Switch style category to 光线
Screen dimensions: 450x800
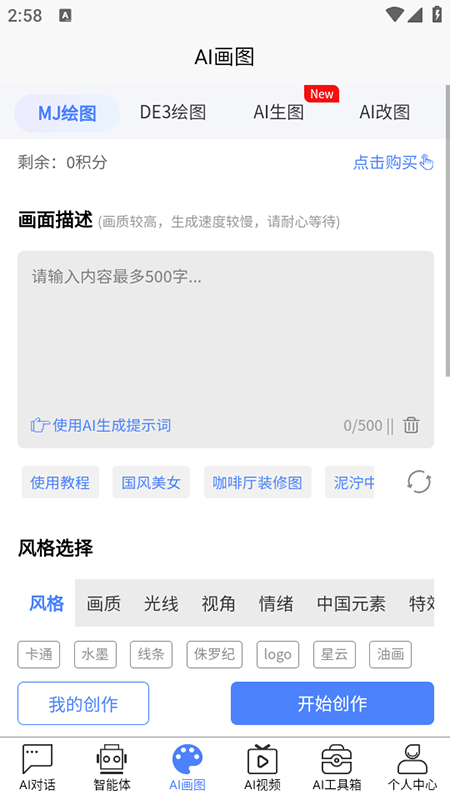pyautogui.click(x=161, y=604)
